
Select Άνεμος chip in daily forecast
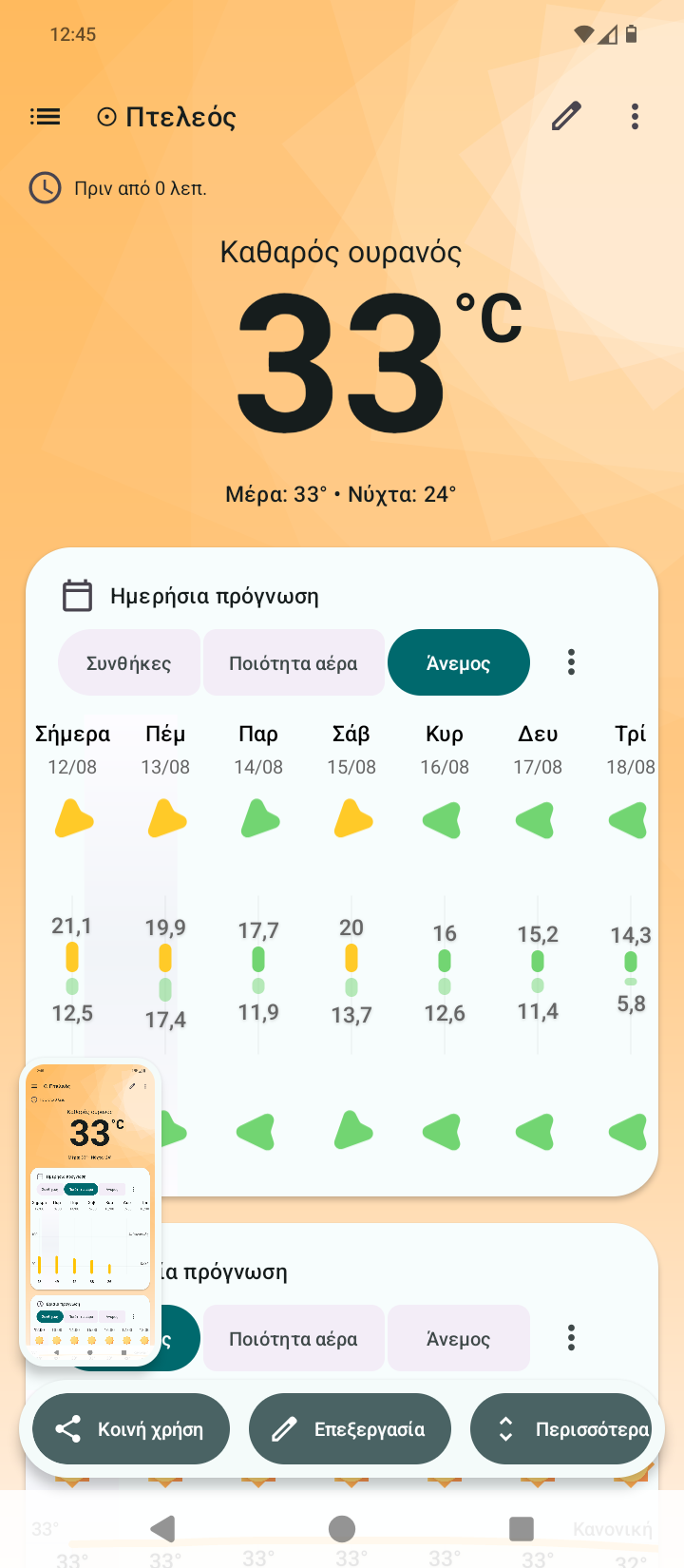click(x=459, y=662)
